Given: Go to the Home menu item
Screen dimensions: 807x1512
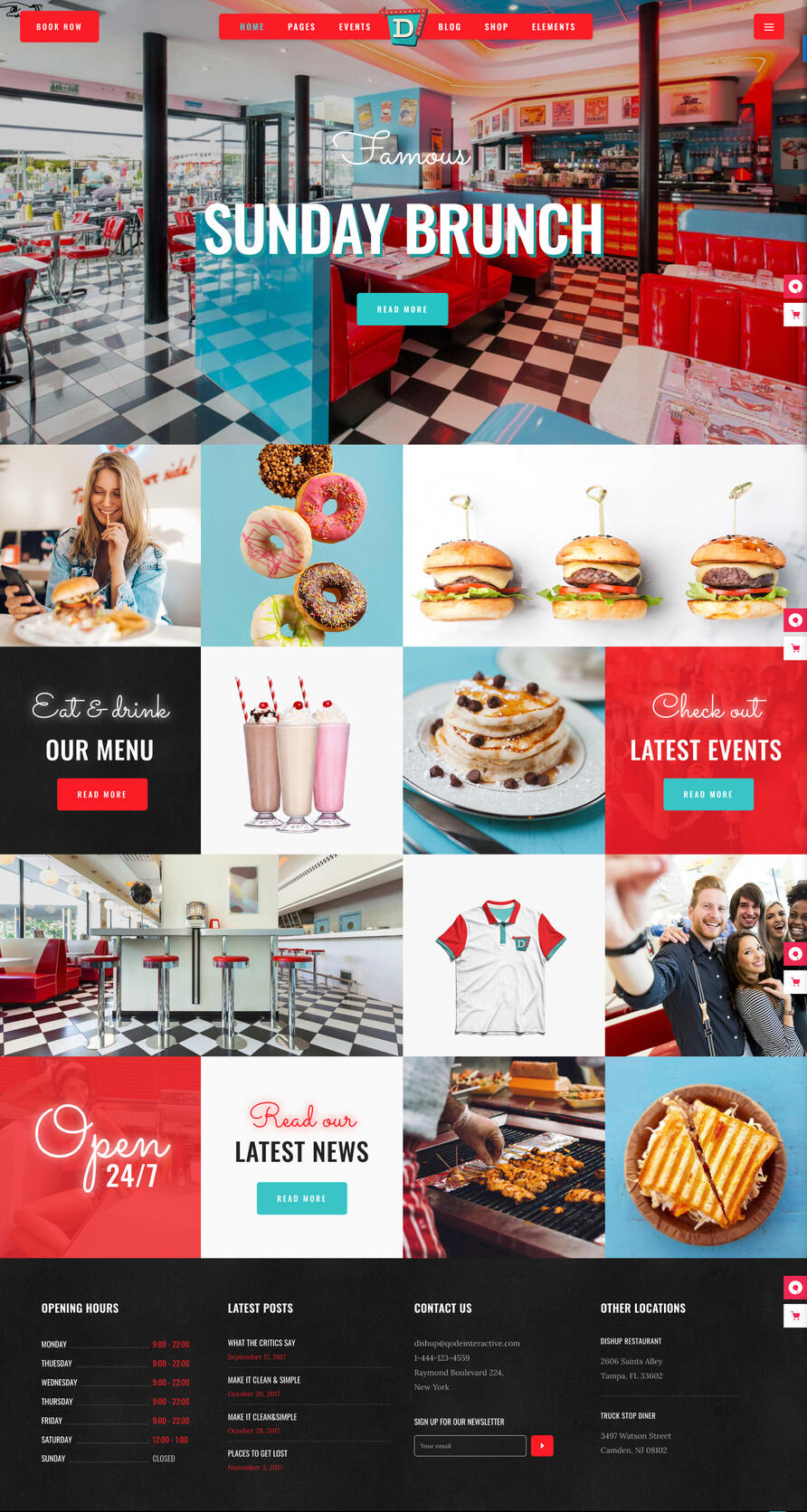Looking at the screenshot, I should click(x=252, y=27).
